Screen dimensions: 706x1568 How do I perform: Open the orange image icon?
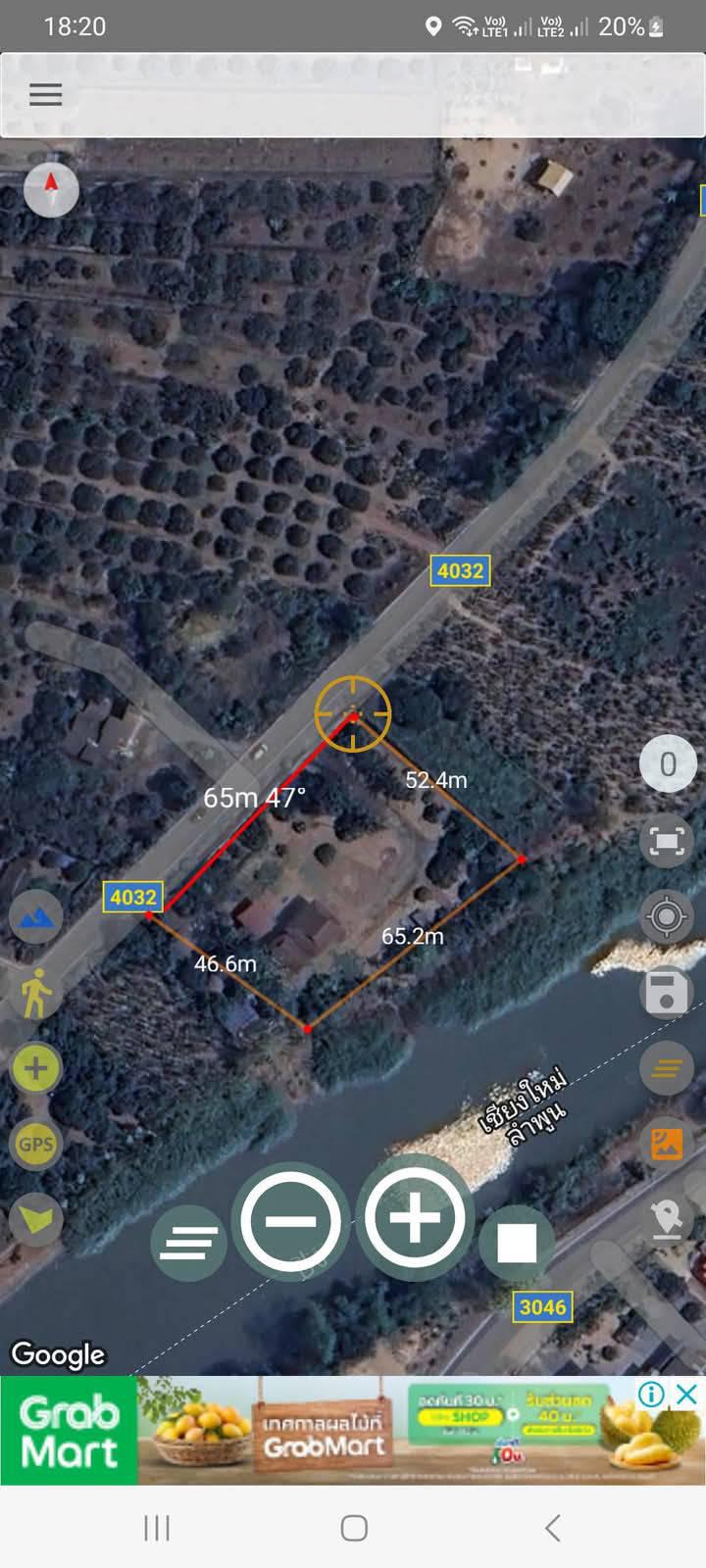667,1143
